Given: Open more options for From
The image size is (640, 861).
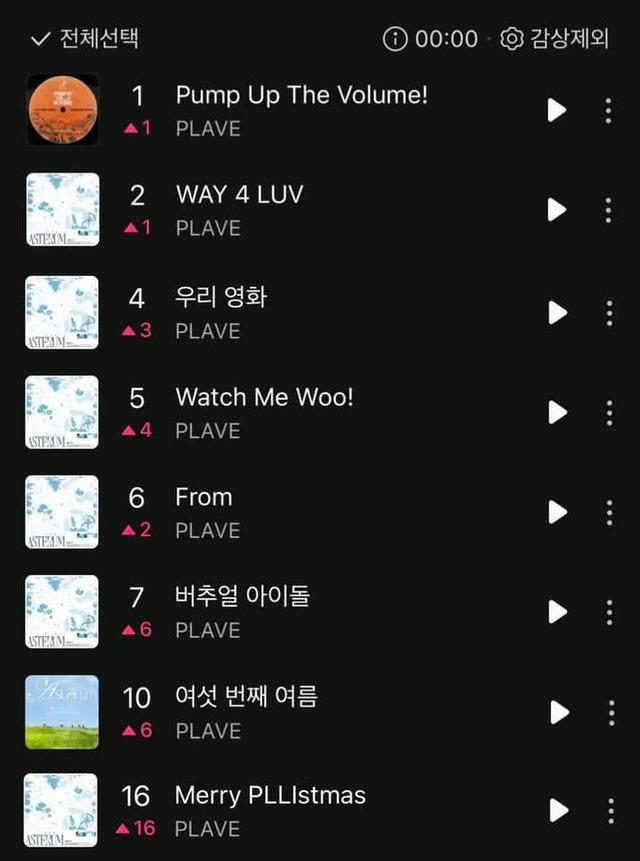Looking at the screenshot, I should (x=608, y=512).
